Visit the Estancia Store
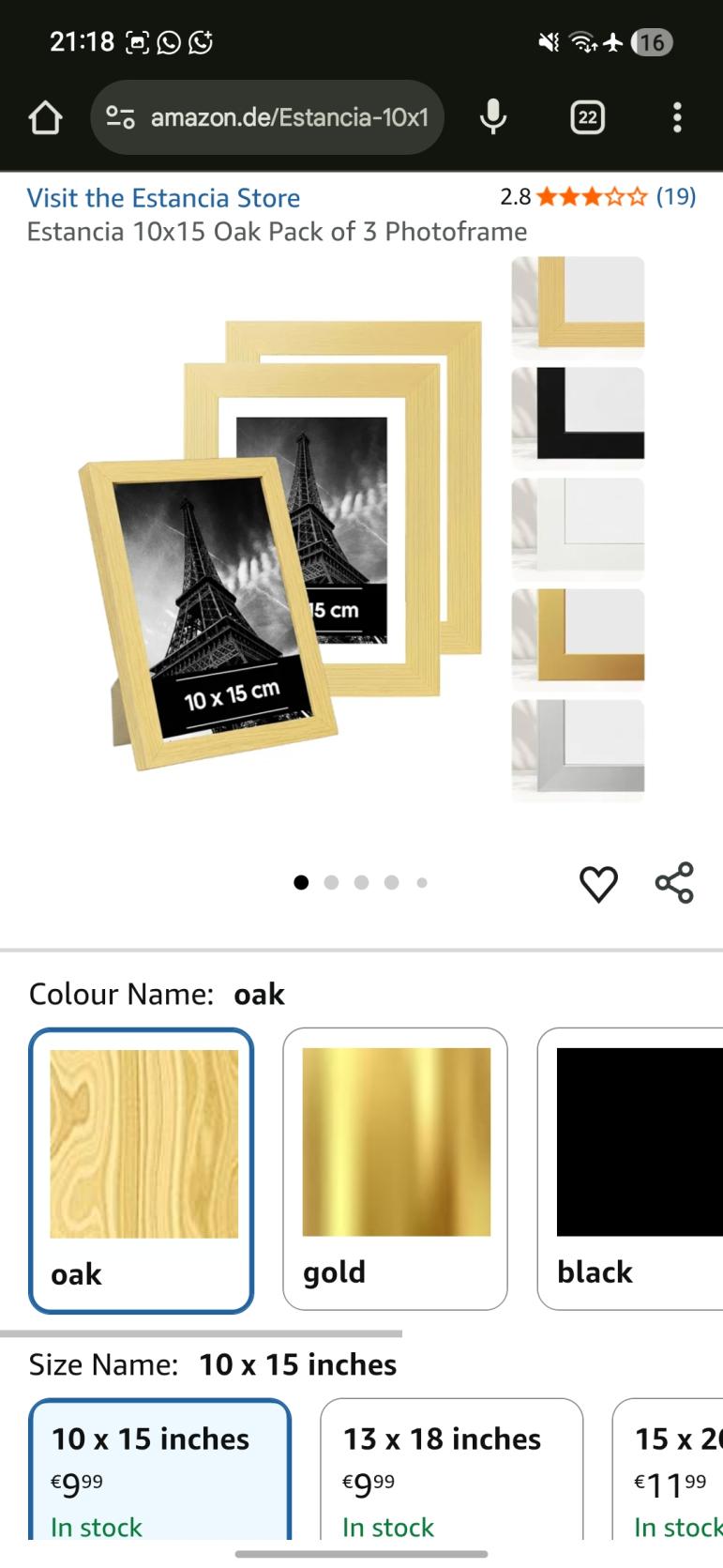The width and height of the screenshot is (723, 1568). point(163,198)
